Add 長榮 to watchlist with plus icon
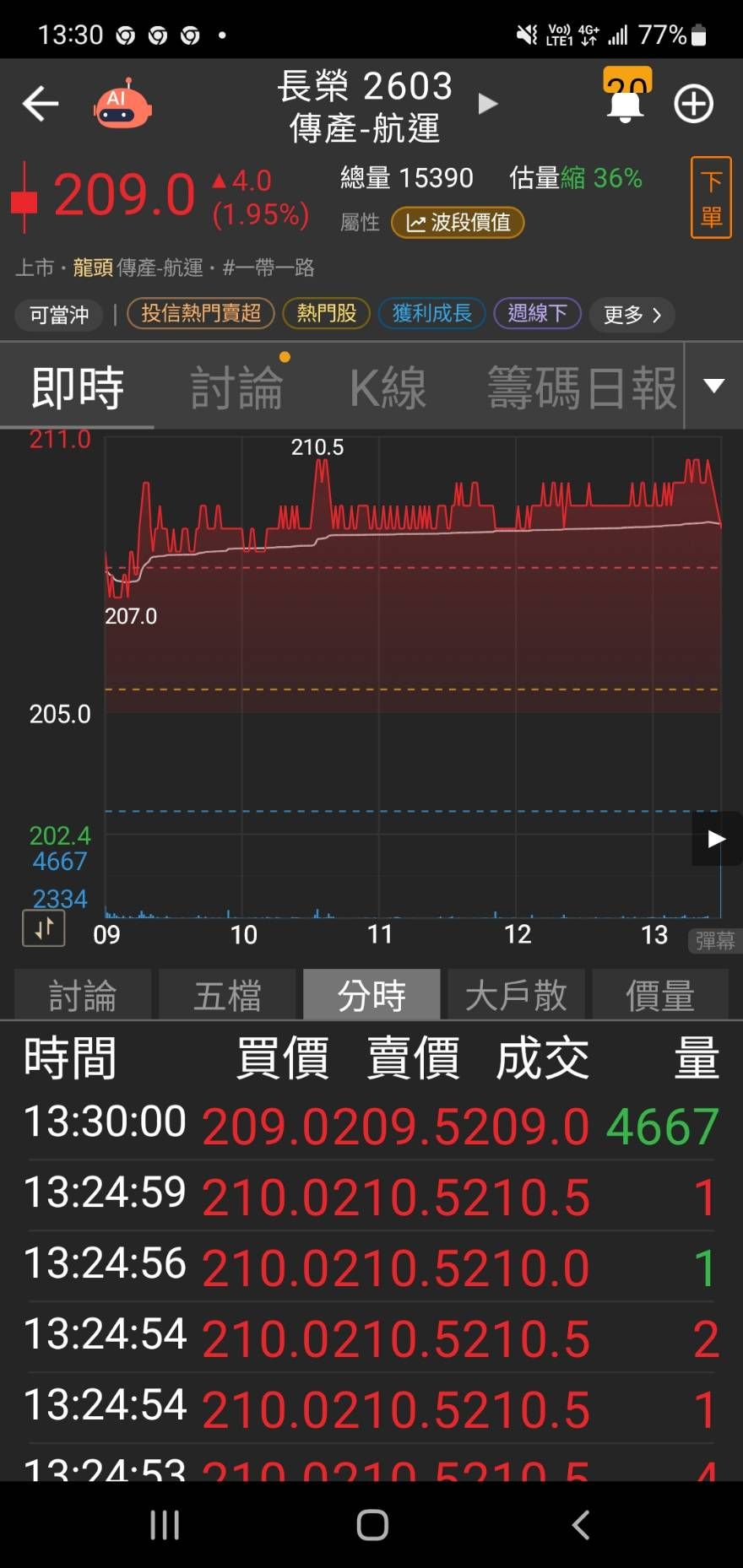743x1568 pixels. (693, 105)
